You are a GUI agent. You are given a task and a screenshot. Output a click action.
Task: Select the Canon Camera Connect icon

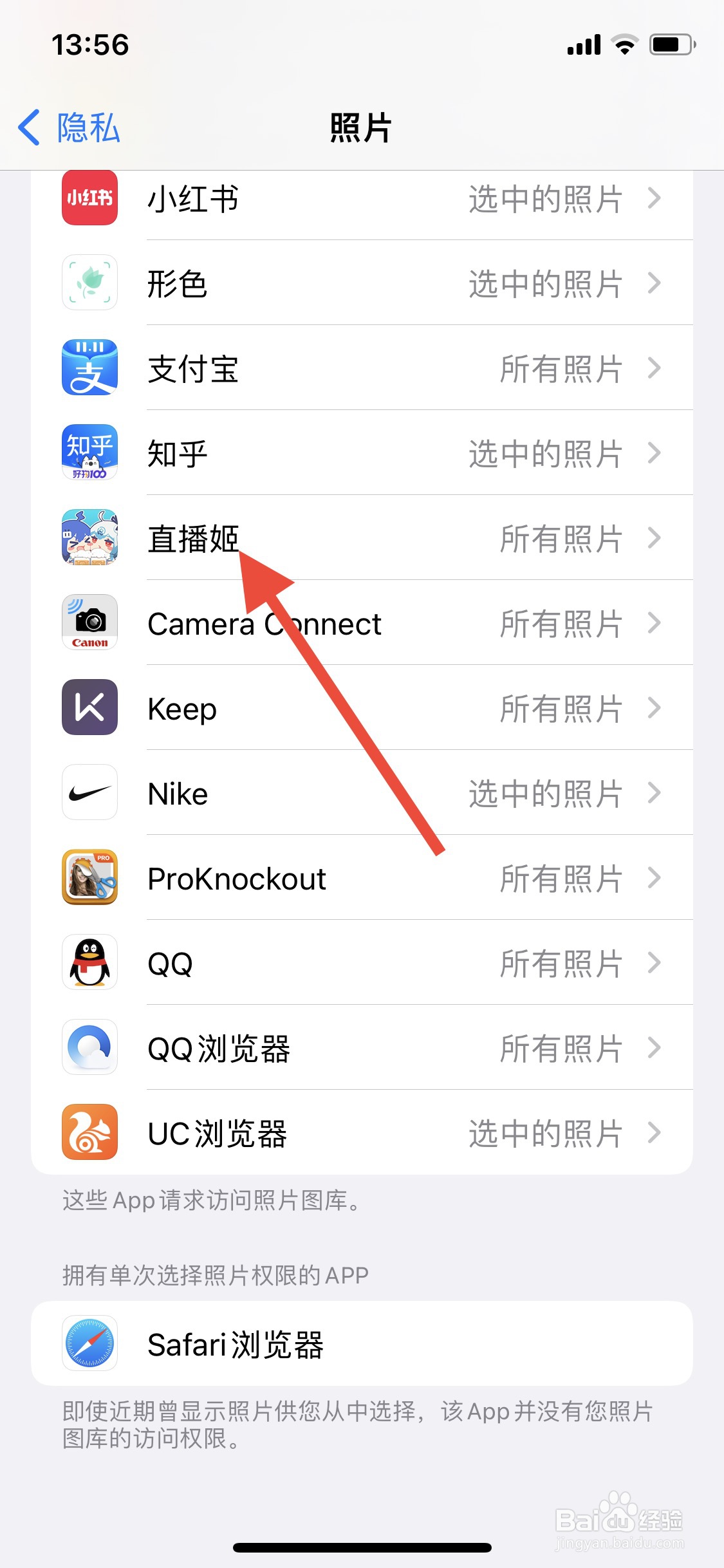(x=89, y=623)
